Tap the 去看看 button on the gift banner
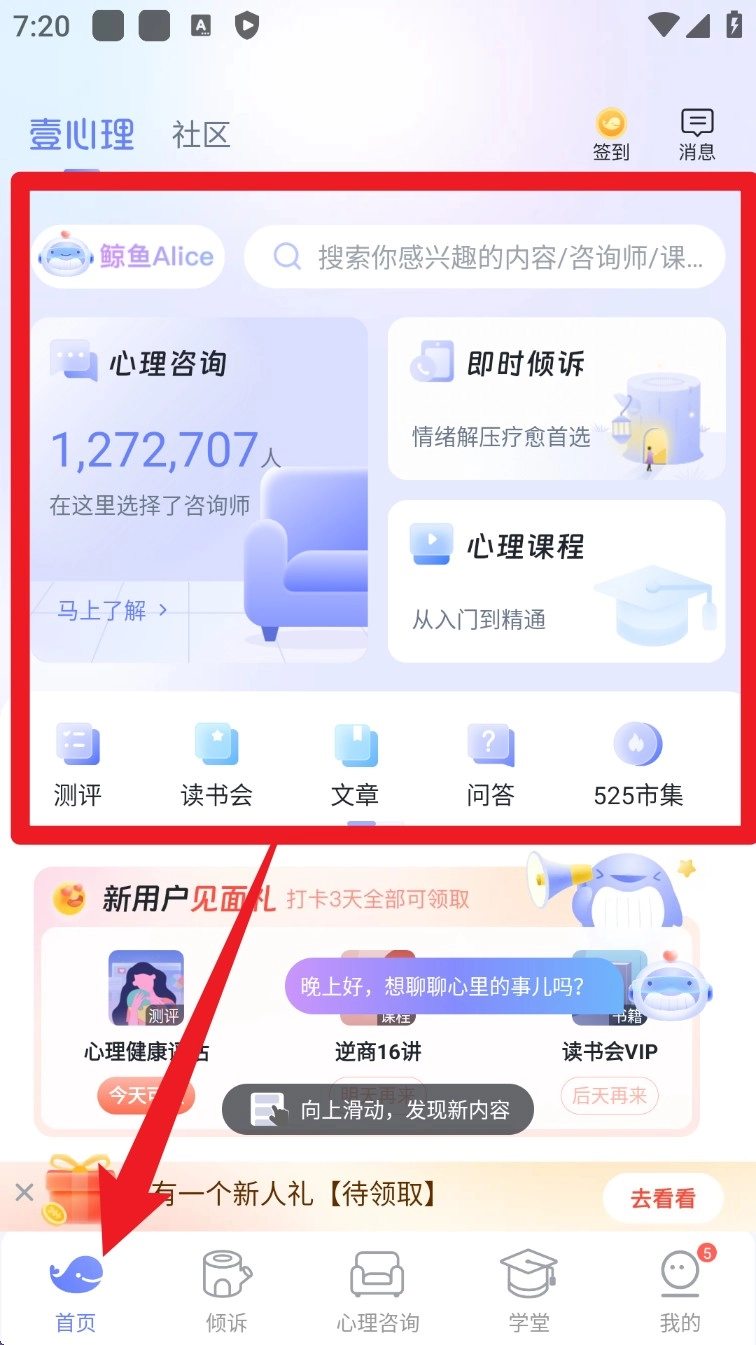The image size is (756, 1345). click(662, 1198)
